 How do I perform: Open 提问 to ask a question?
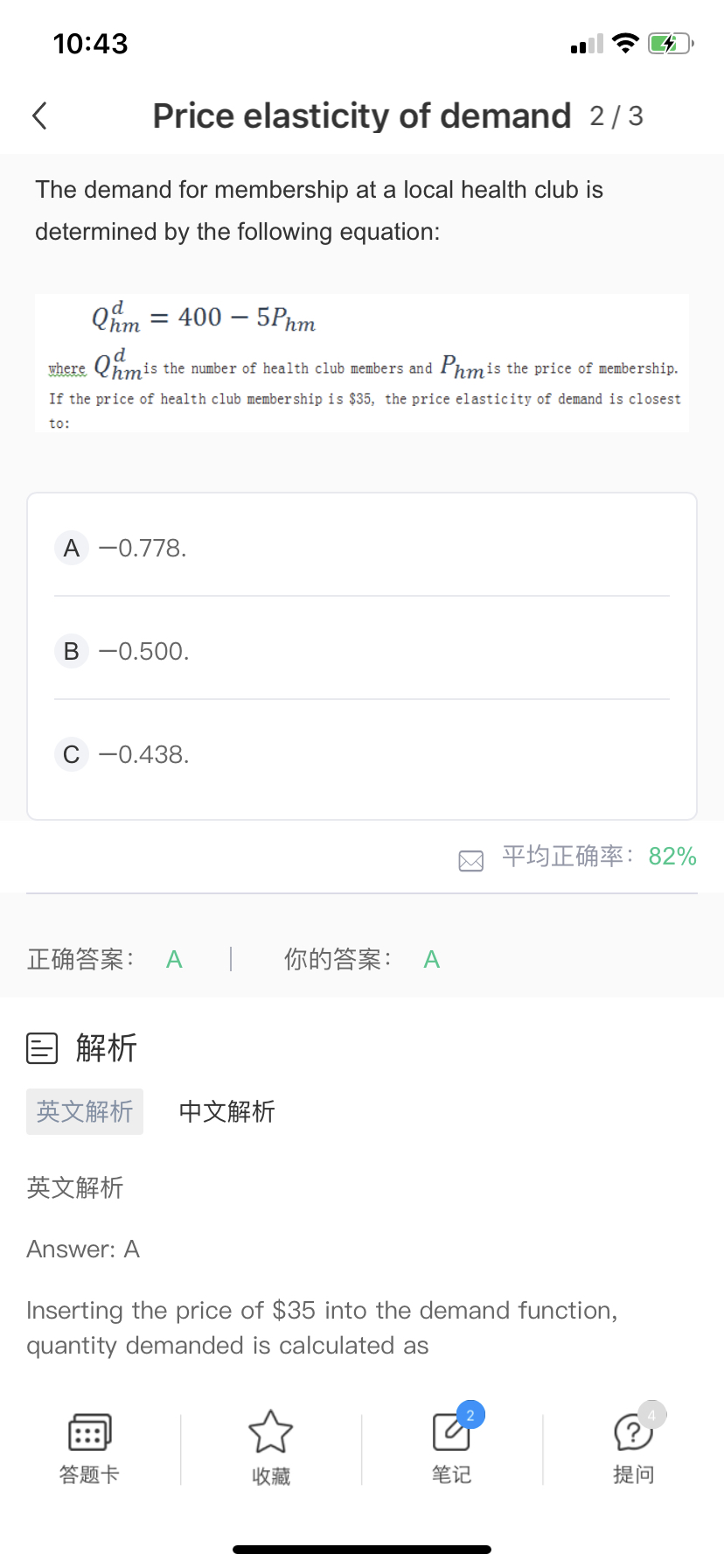click(x=634, y=1449)
